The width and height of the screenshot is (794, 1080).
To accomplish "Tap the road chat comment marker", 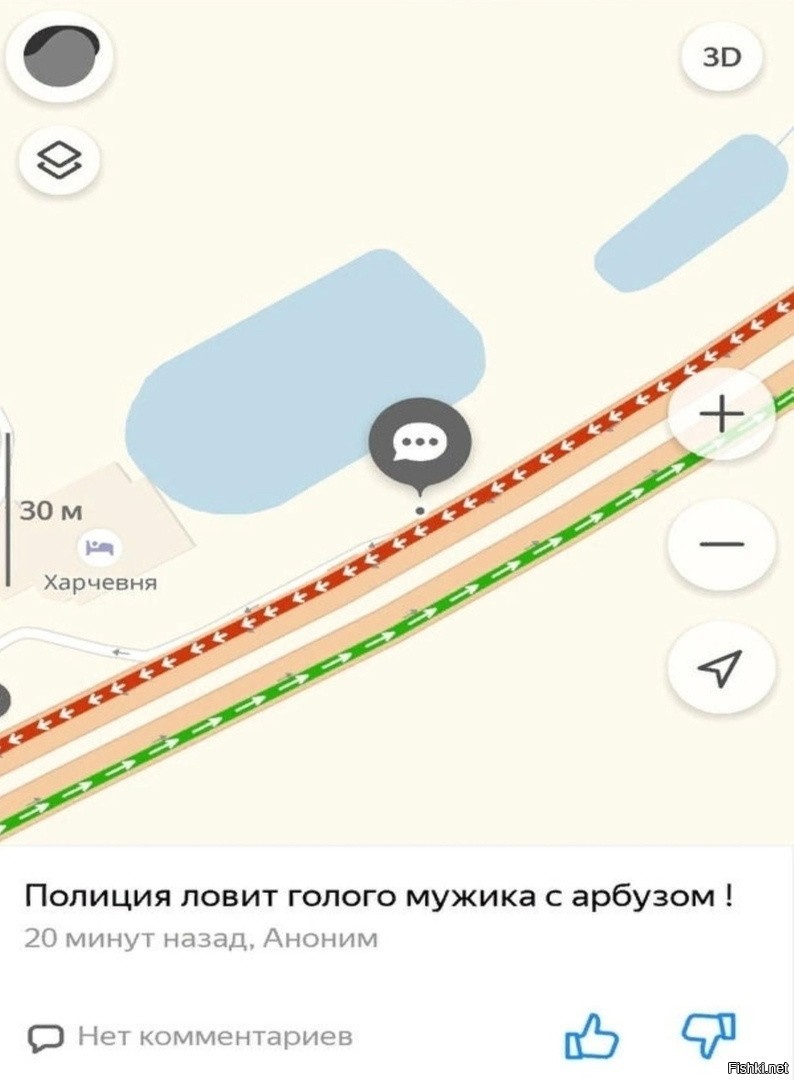I will [419, 443].
